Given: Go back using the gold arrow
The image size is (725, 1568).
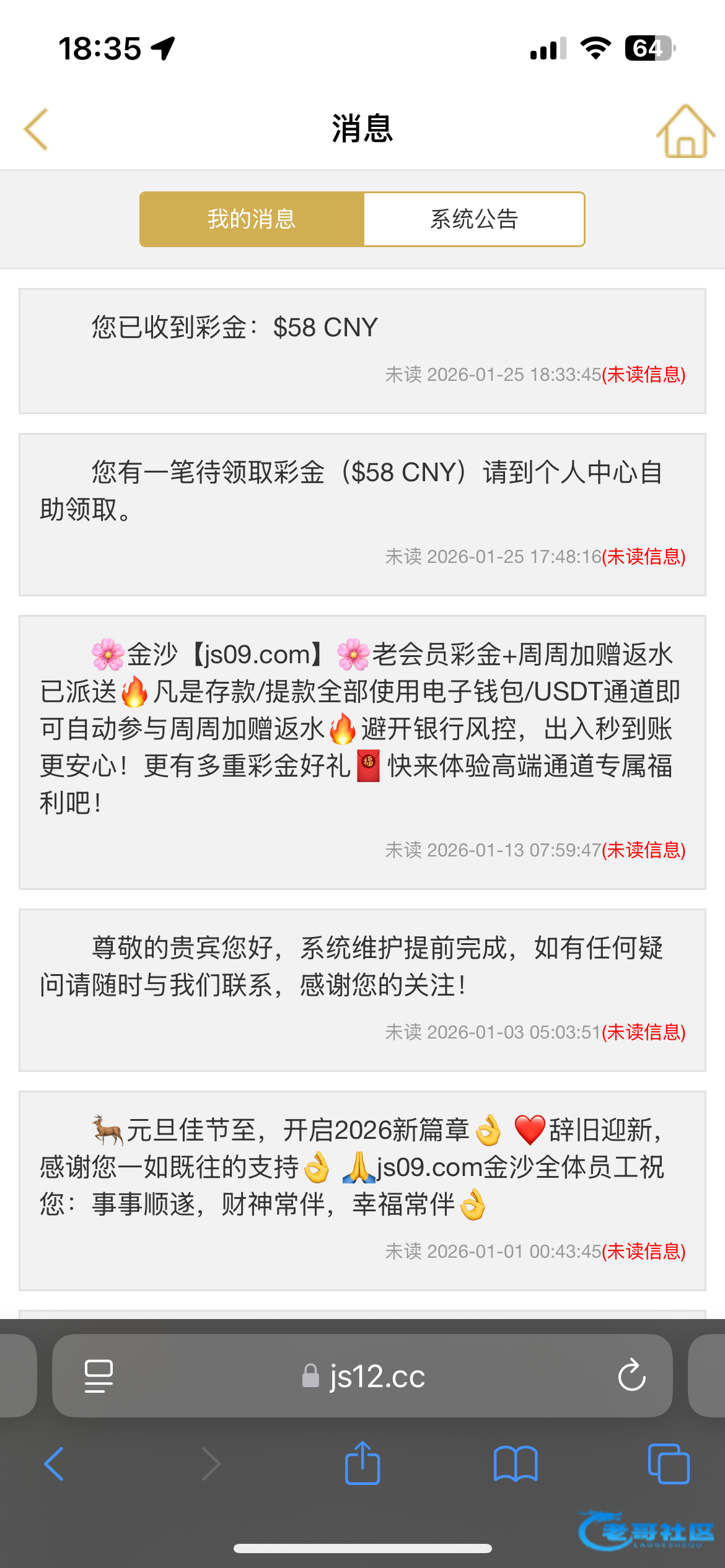Looking at the screenshot, I should click(36, 129).
